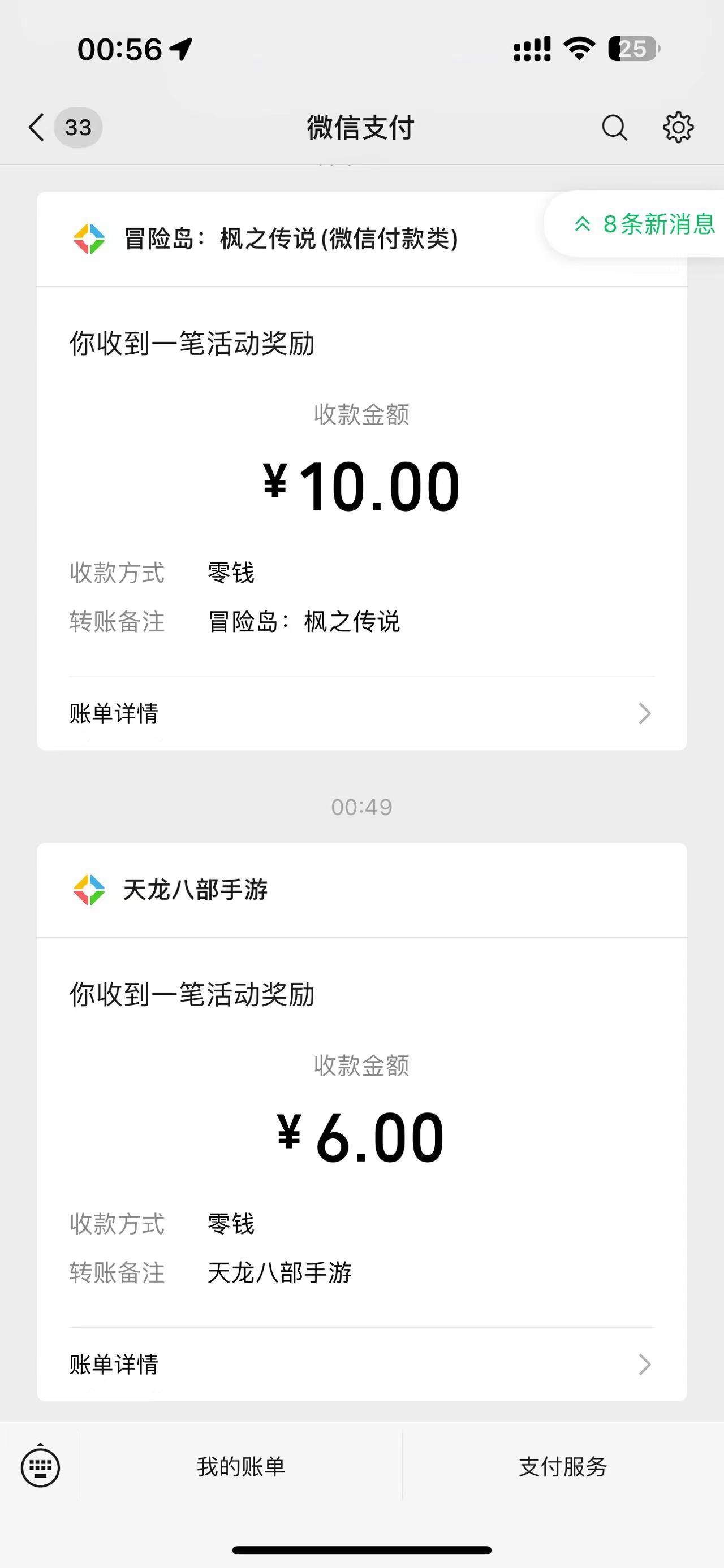Open the settings gear icon
Image resolution: width=724 pixels, height=1568 pixels.
coord(678,128)
